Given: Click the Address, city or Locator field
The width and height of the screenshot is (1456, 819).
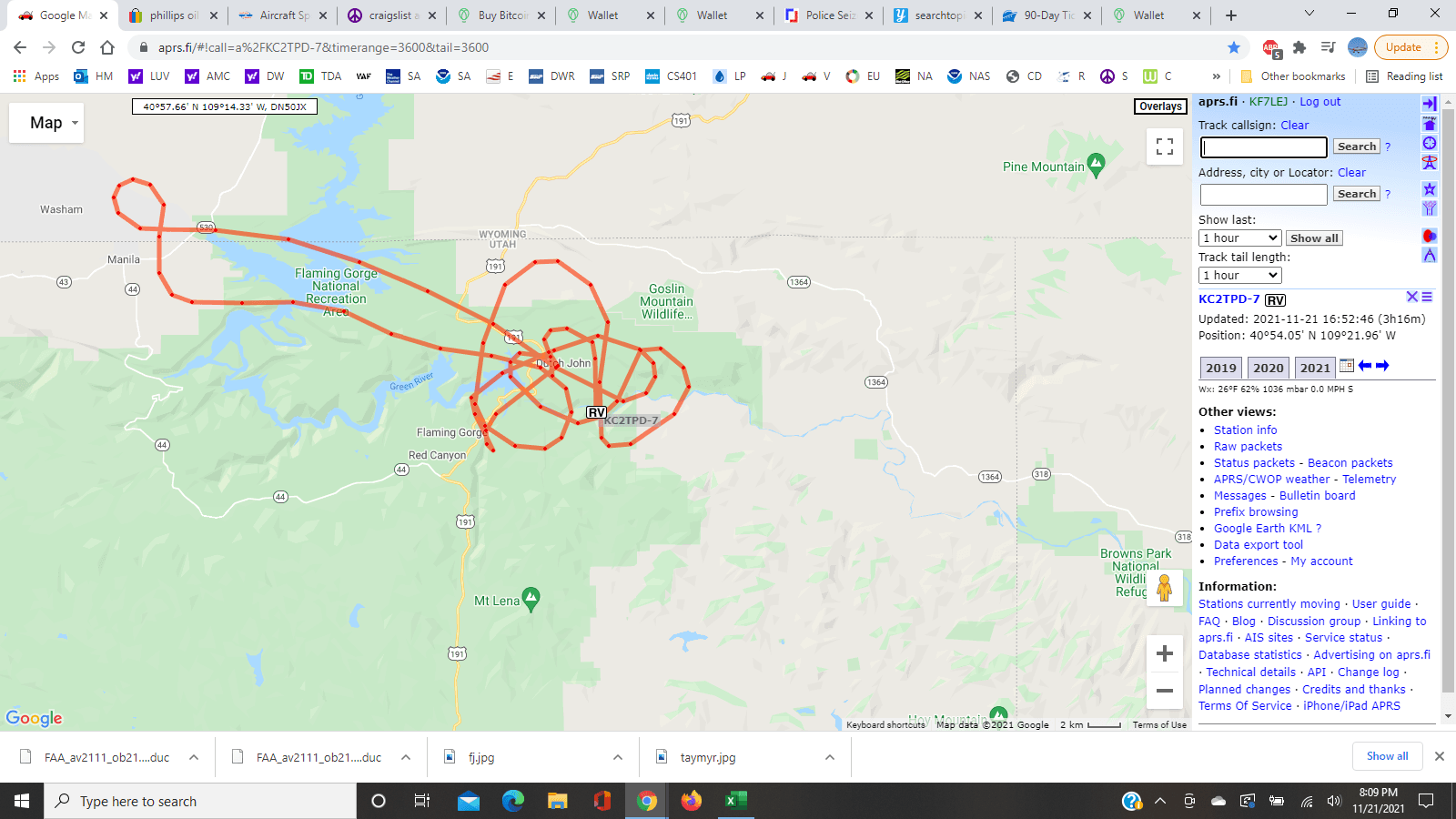Looking at the screenshot, I should point(1263,195).
